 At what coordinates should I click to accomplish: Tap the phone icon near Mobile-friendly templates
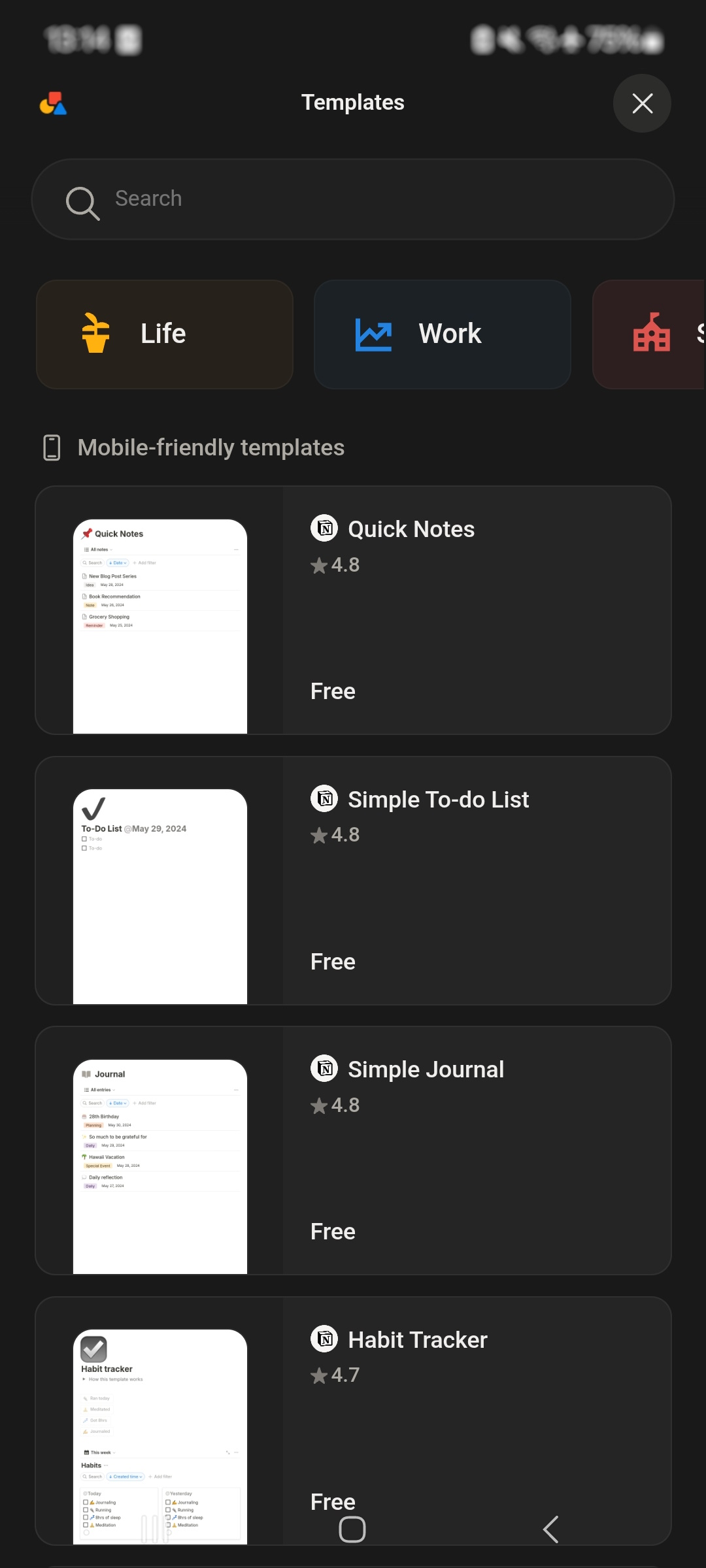point(52,448)
